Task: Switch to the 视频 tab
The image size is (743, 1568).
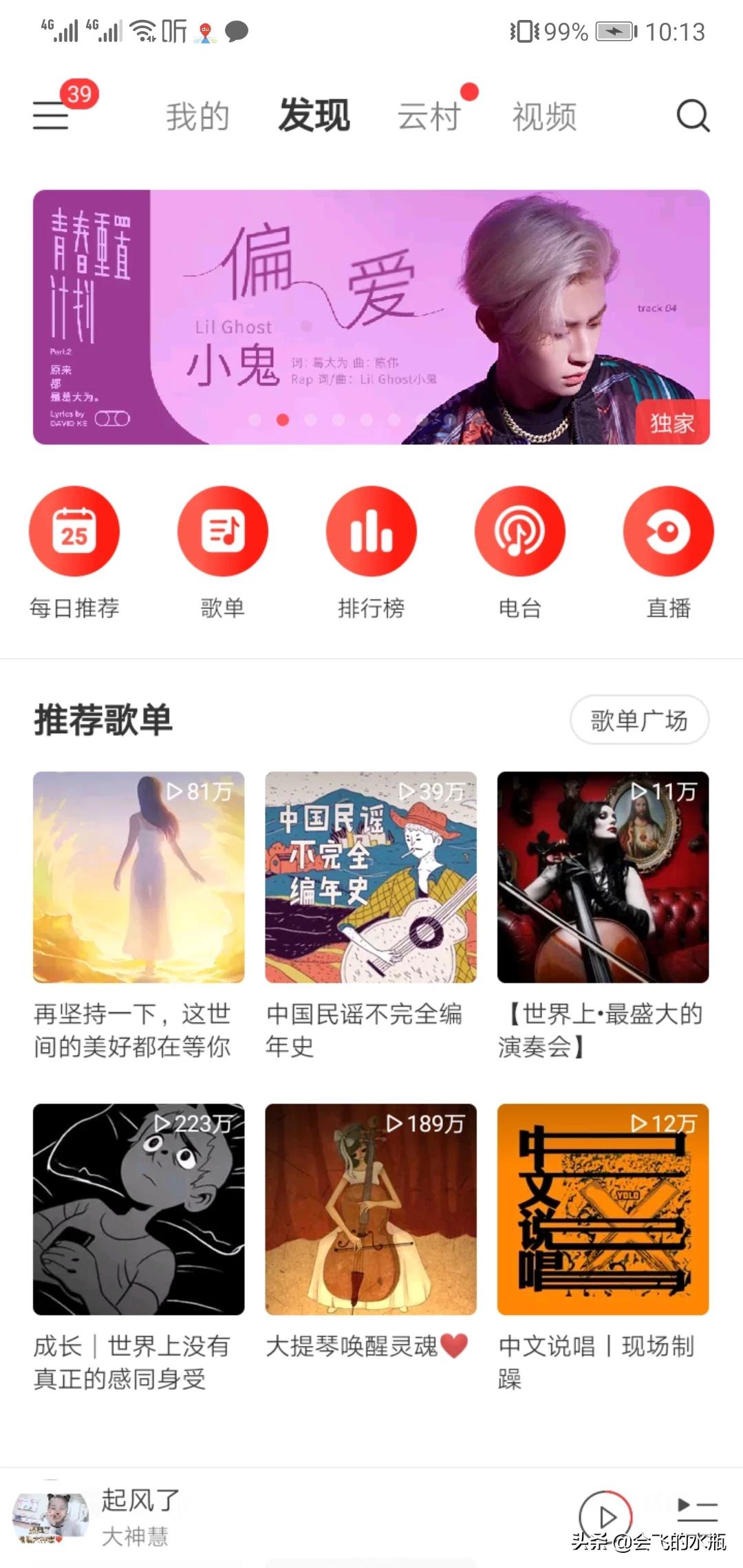Action: pos(544,116)
